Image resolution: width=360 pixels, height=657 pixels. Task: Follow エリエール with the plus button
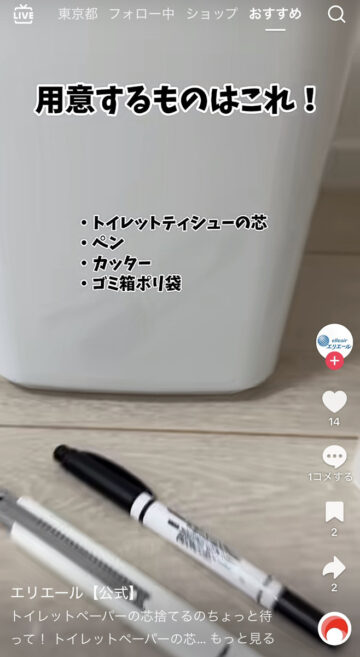(334, 361)
